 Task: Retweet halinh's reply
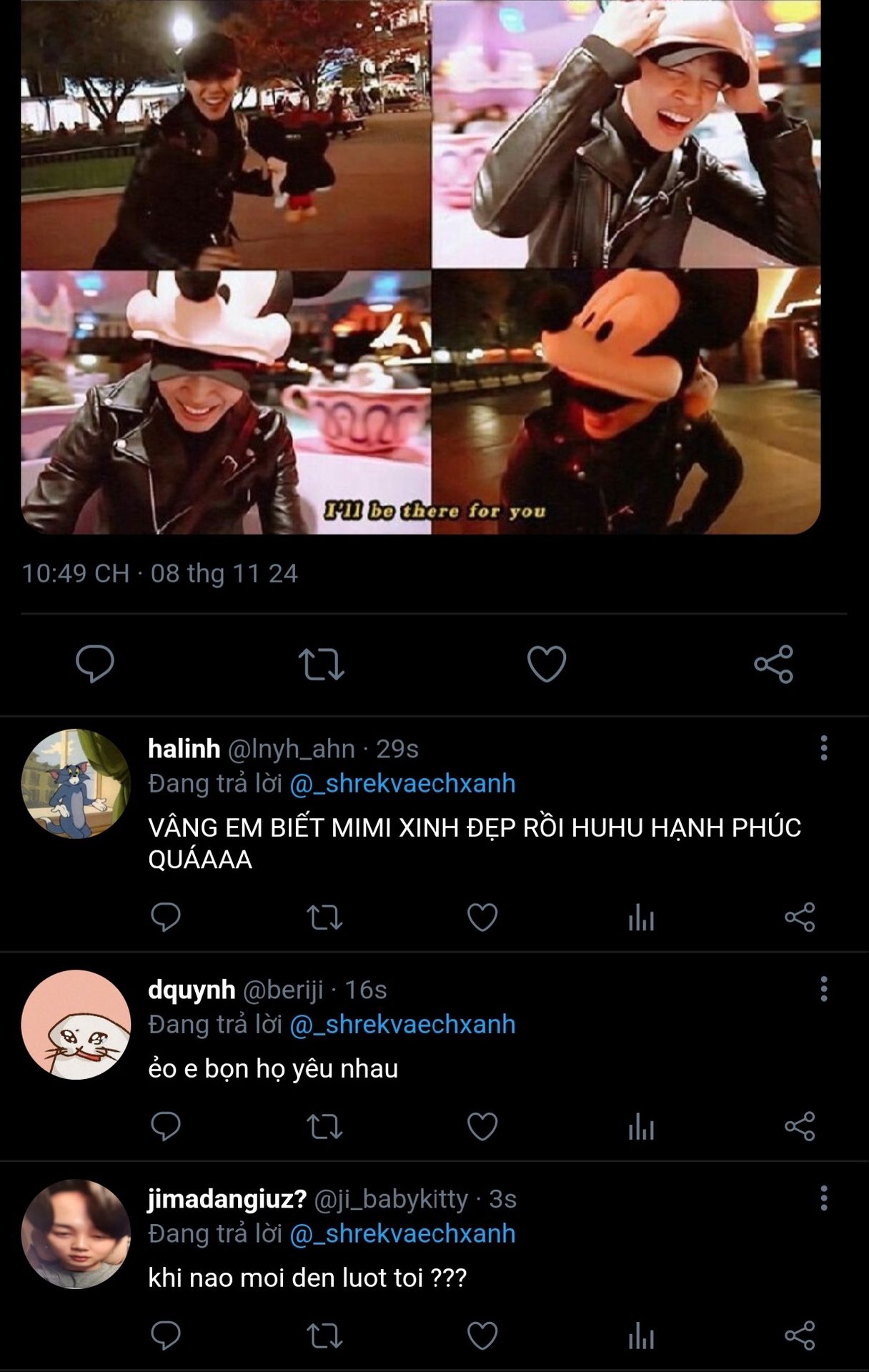324,917
